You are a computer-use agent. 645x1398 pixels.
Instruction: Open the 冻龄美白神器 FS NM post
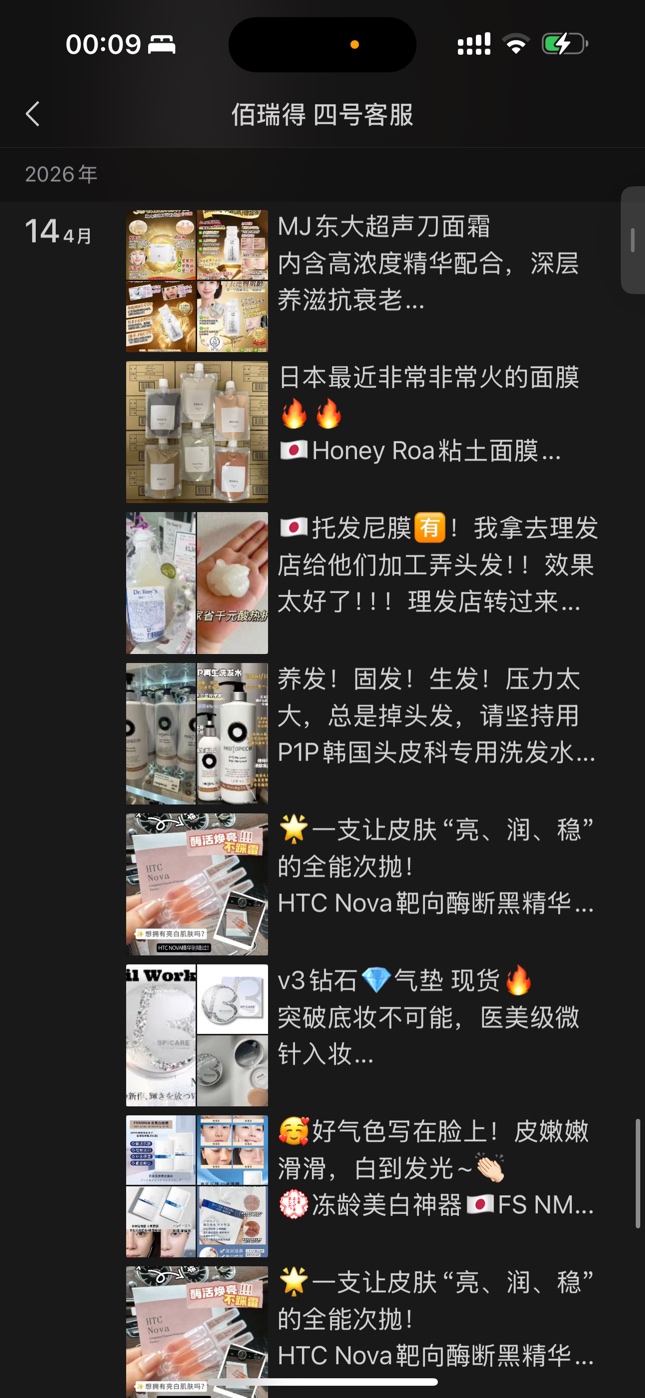tap(437, 1168)
